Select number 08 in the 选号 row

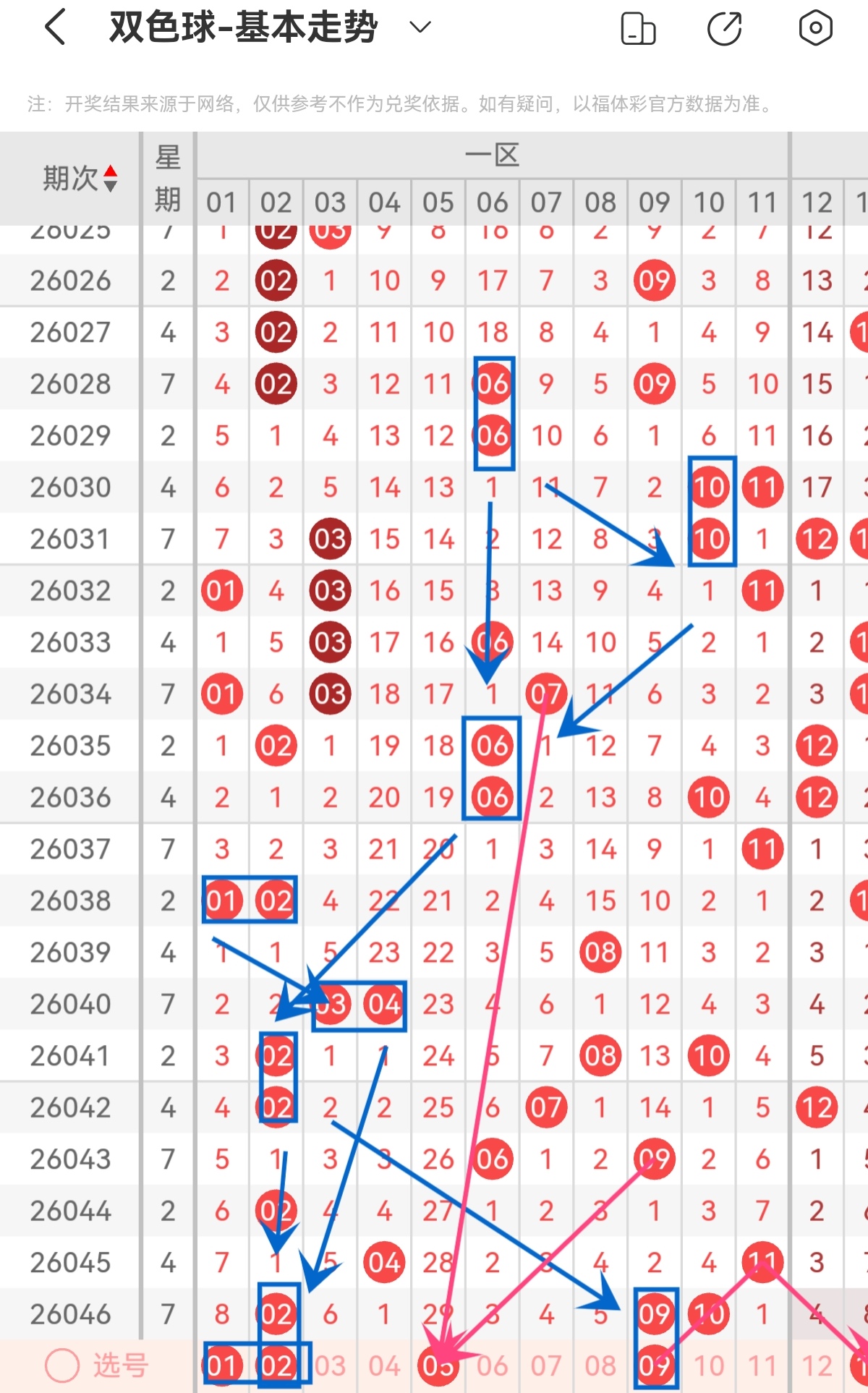click(x=600, y=1366)
